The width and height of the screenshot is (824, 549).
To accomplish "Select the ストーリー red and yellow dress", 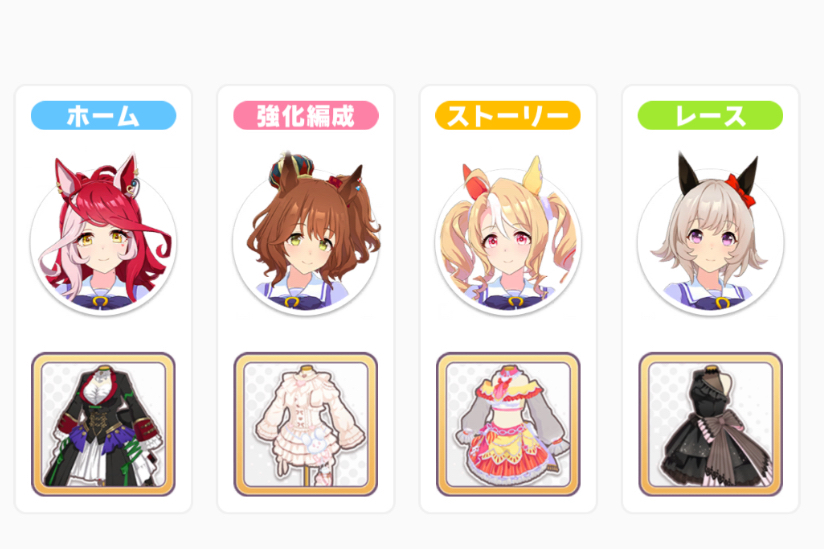I will pos(508,424).
